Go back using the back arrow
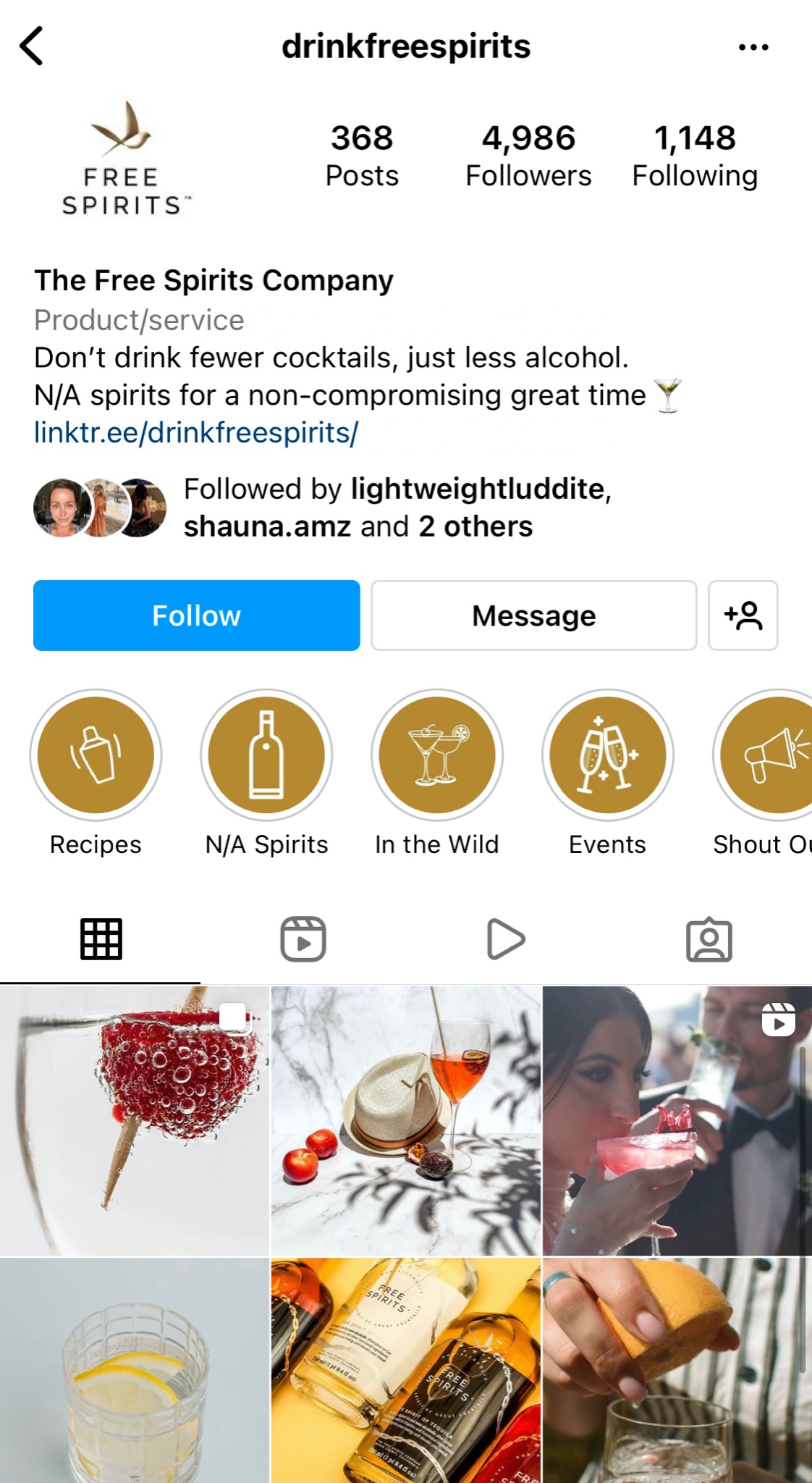812x1483 pixels. pyautogui.click(x=32, y=46)
